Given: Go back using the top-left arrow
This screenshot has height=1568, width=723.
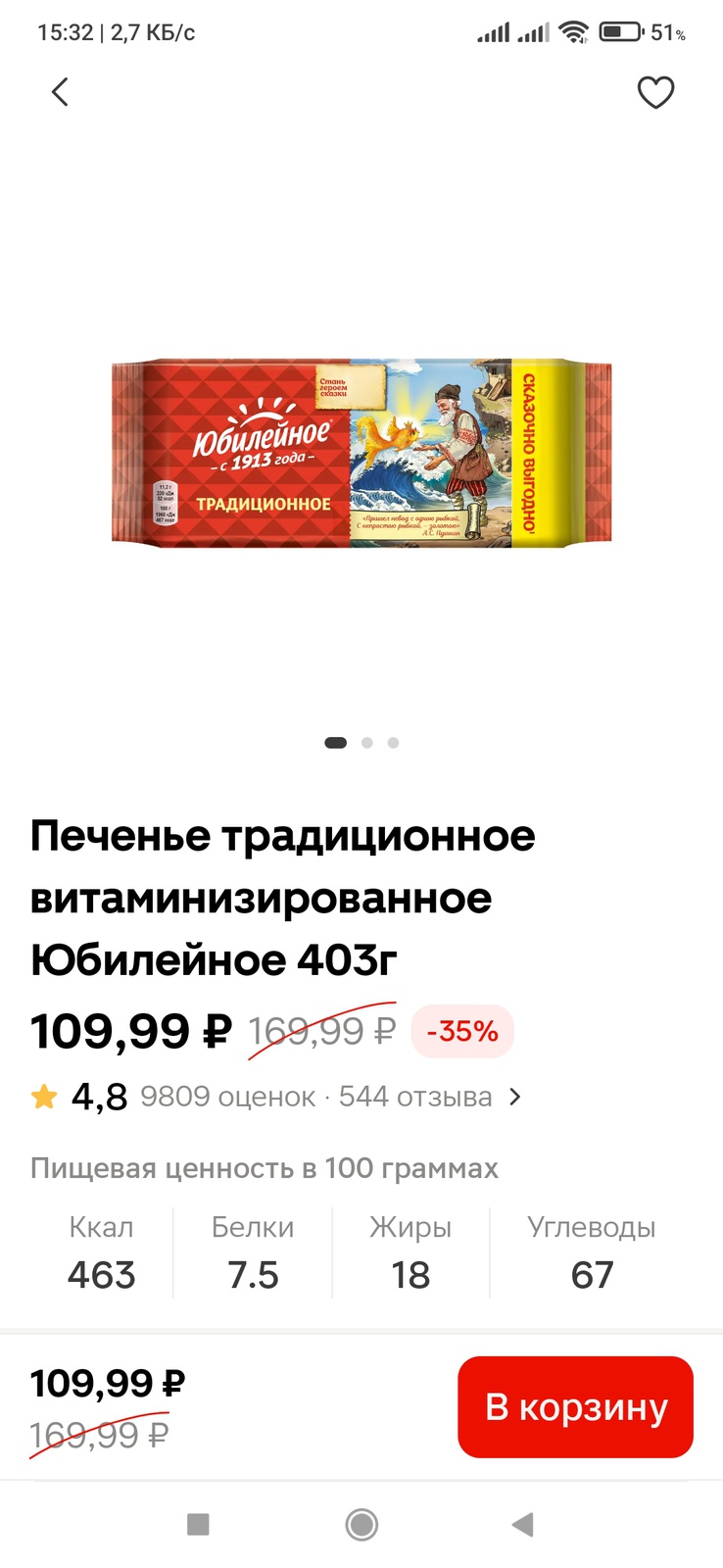Looking at the screenshot, I should [x=60, y=93].
